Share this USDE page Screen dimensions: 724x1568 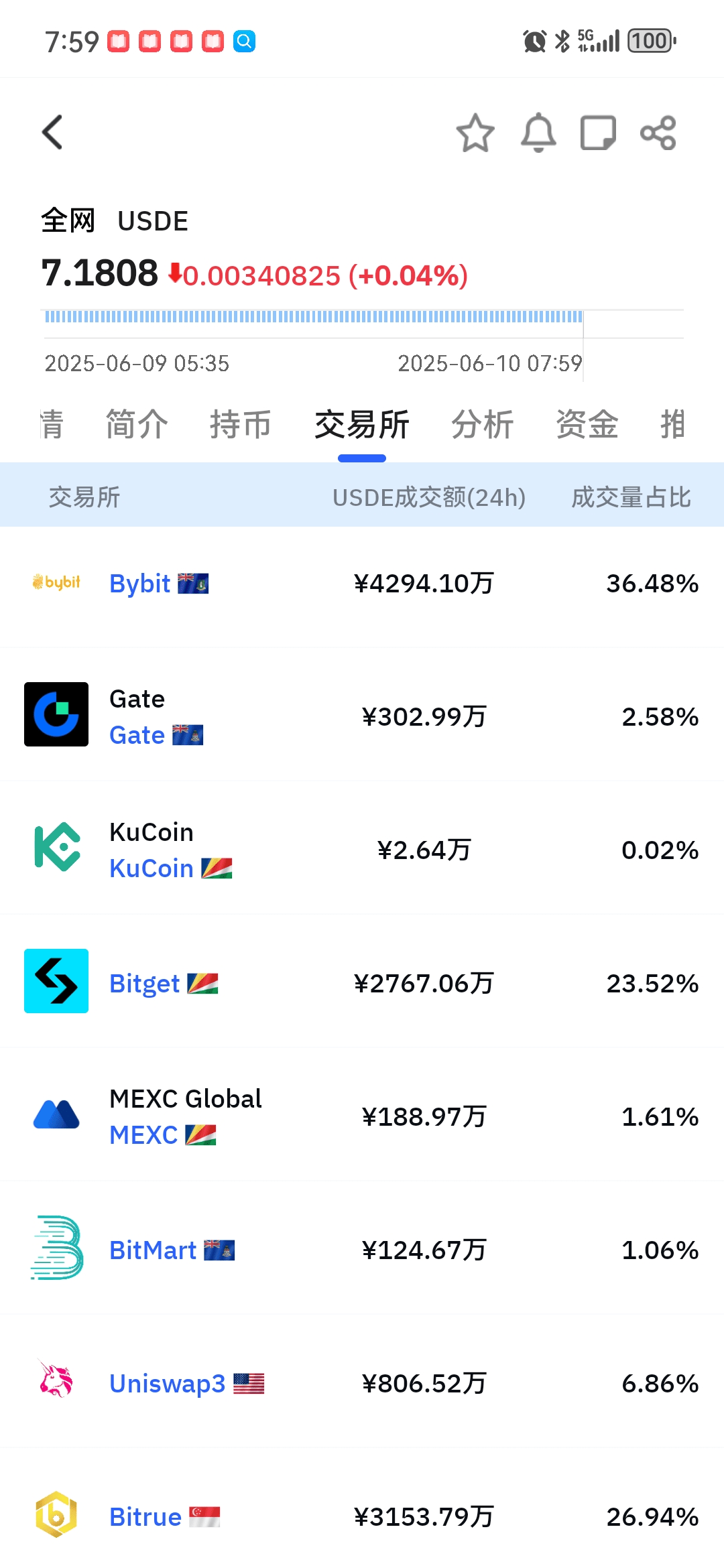[x=658, y=133]
